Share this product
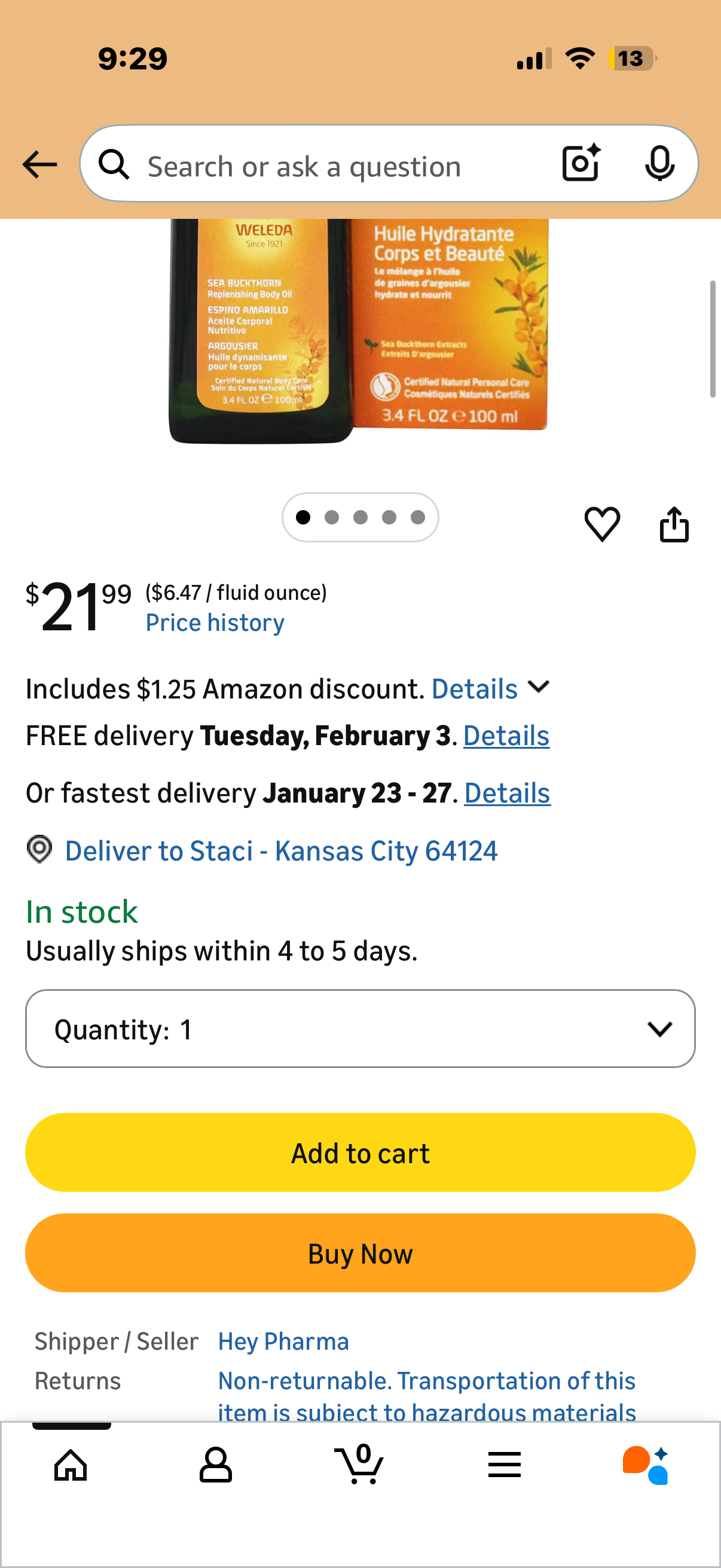This screenshot has height=1568, width=721. click(x=674, y=523)
